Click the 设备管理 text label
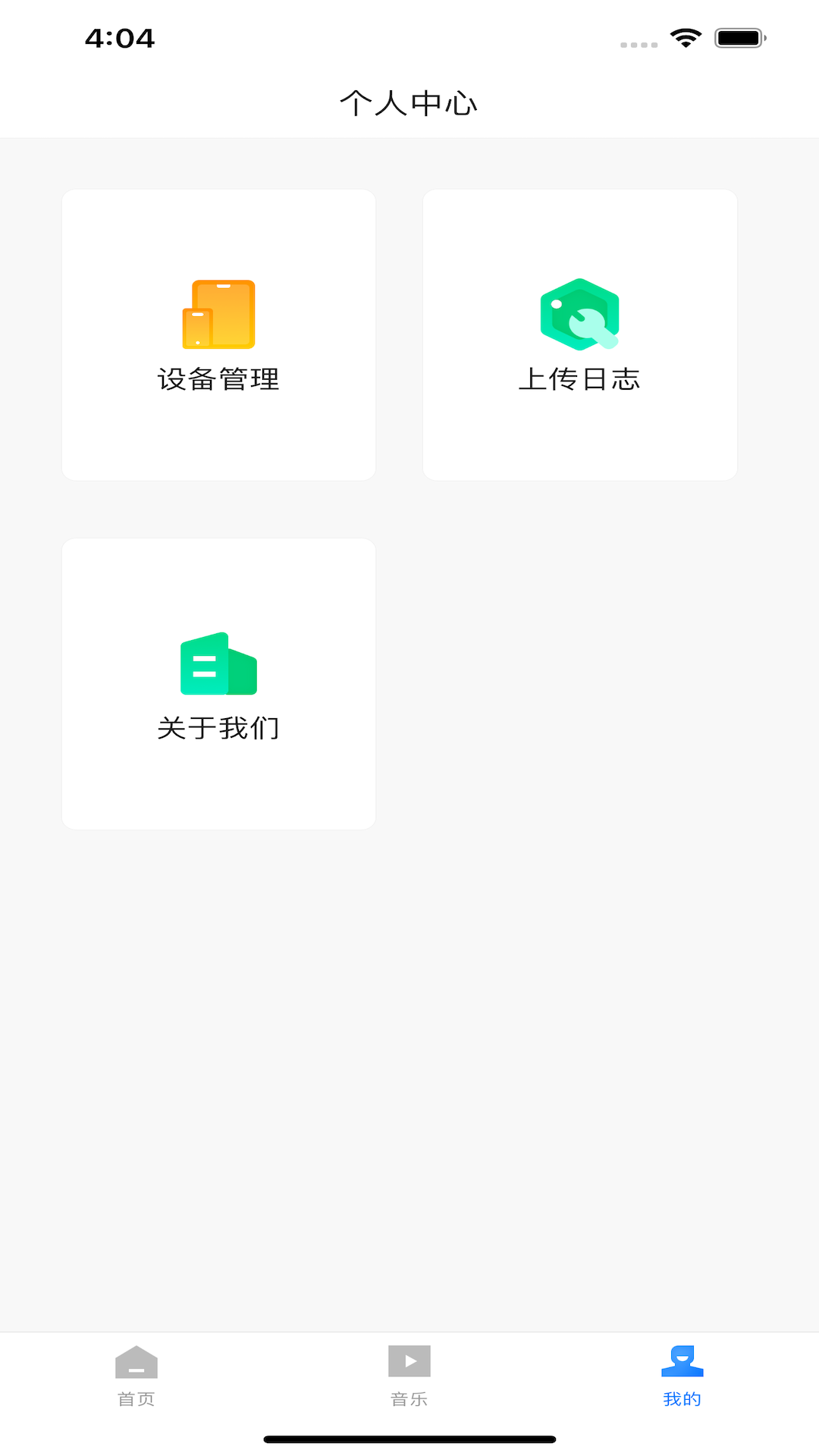819x1456 pixels. coord(218,380)
